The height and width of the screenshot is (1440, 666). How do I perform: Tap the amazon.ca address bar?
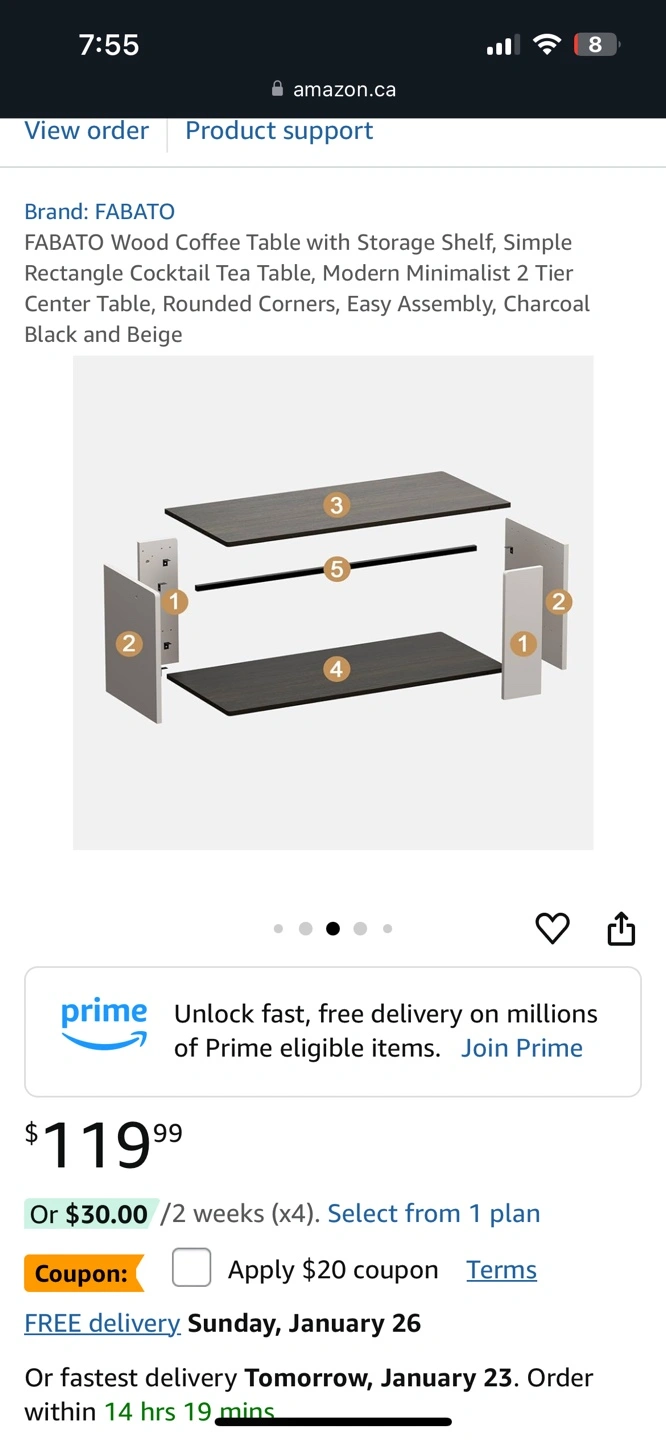pyautogui.click(x=333, y=89)
